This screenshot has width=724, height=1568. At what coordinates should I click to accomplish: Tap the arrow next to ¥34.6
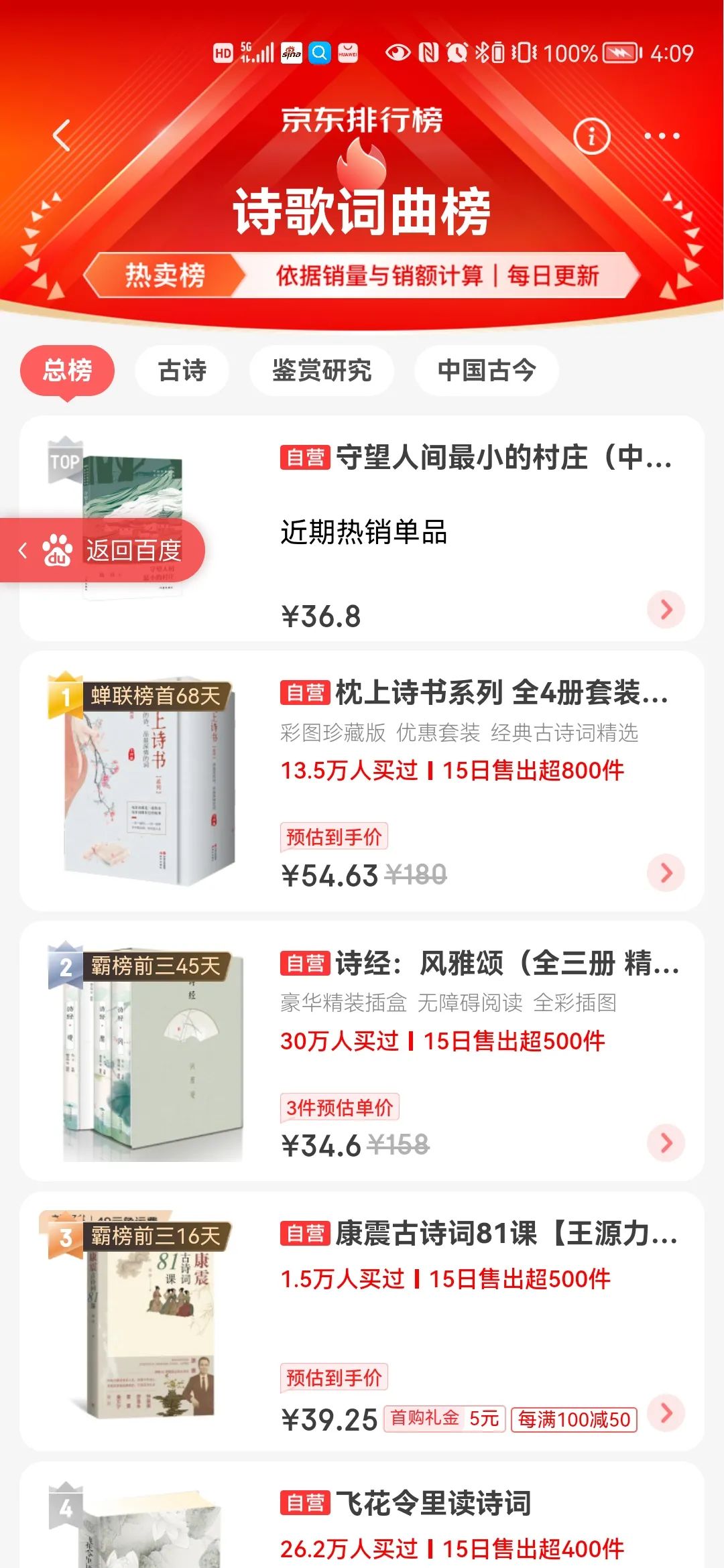click(666, 1142)
